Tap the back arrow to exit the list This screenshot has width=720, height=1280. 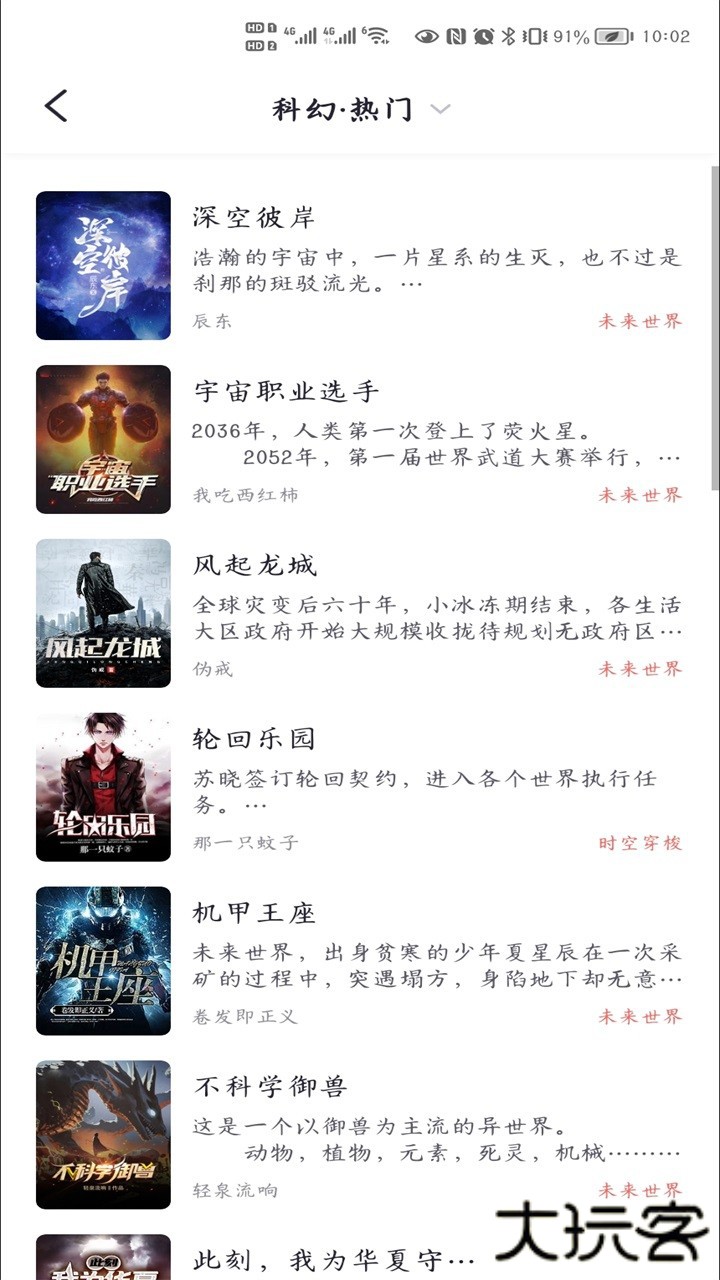tap(55, 105)
